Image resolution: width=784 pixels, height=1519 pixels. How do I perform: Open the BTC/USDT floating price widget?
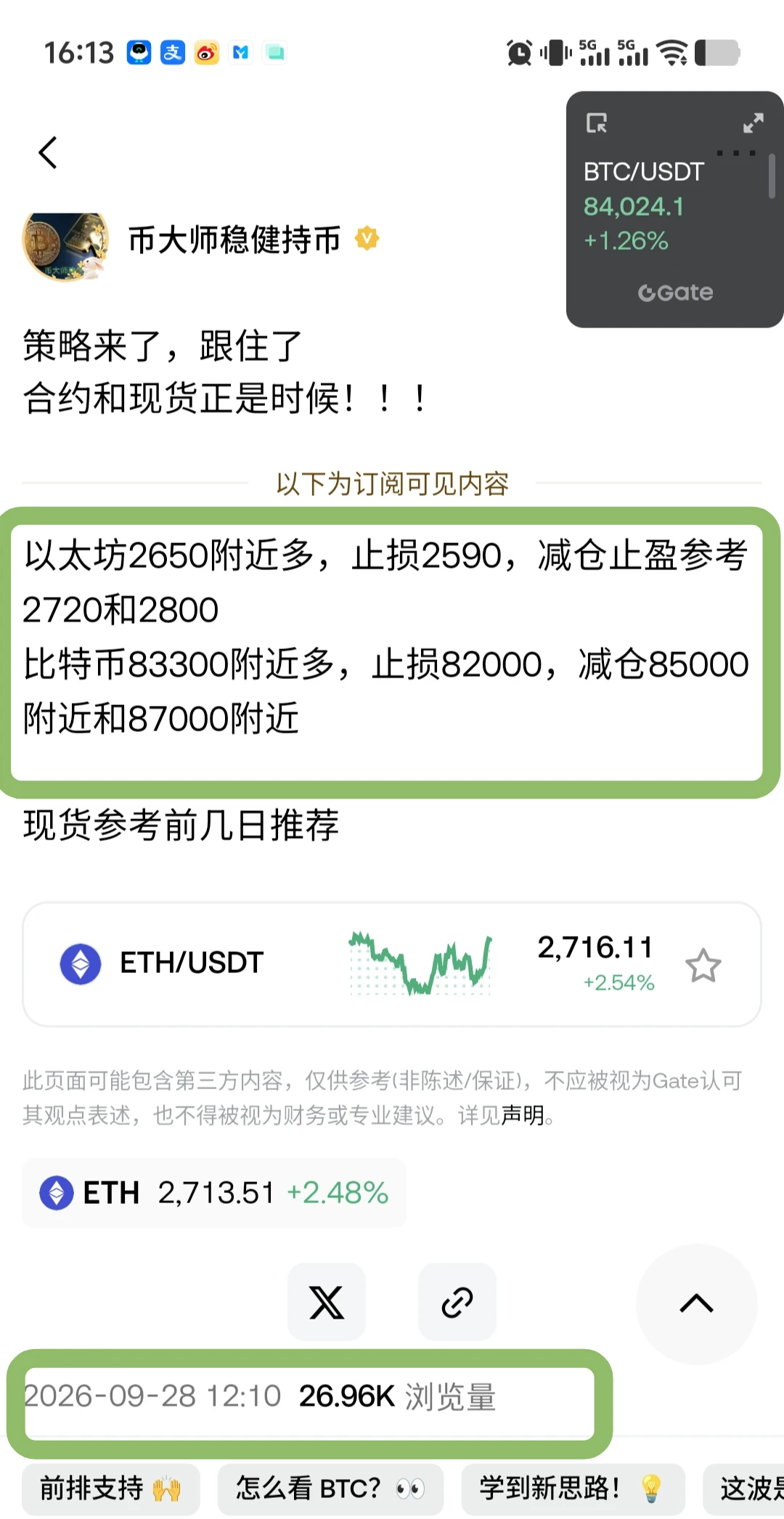click(674, 209)
